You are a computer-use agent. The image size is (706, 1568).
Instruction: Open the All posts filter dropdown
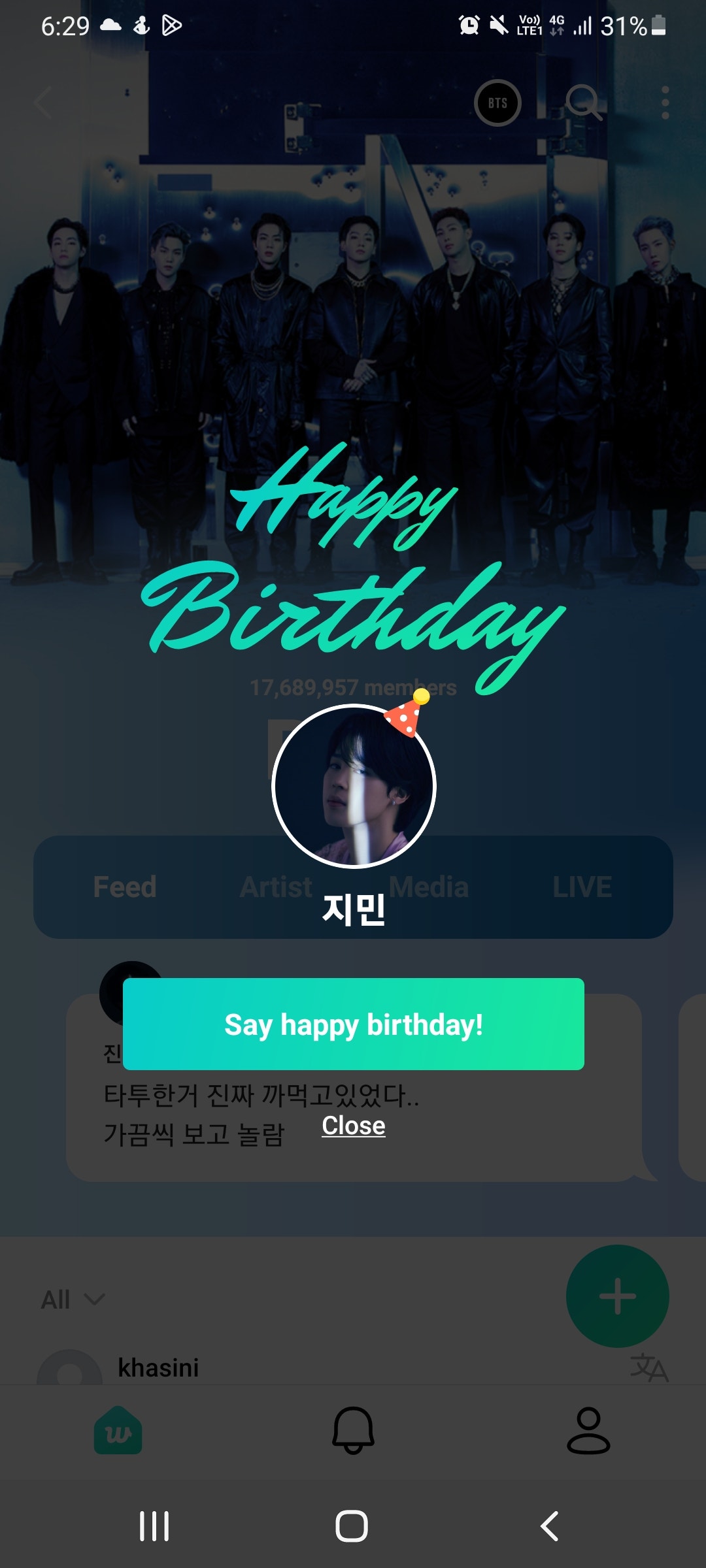(x=72, y=1299)
